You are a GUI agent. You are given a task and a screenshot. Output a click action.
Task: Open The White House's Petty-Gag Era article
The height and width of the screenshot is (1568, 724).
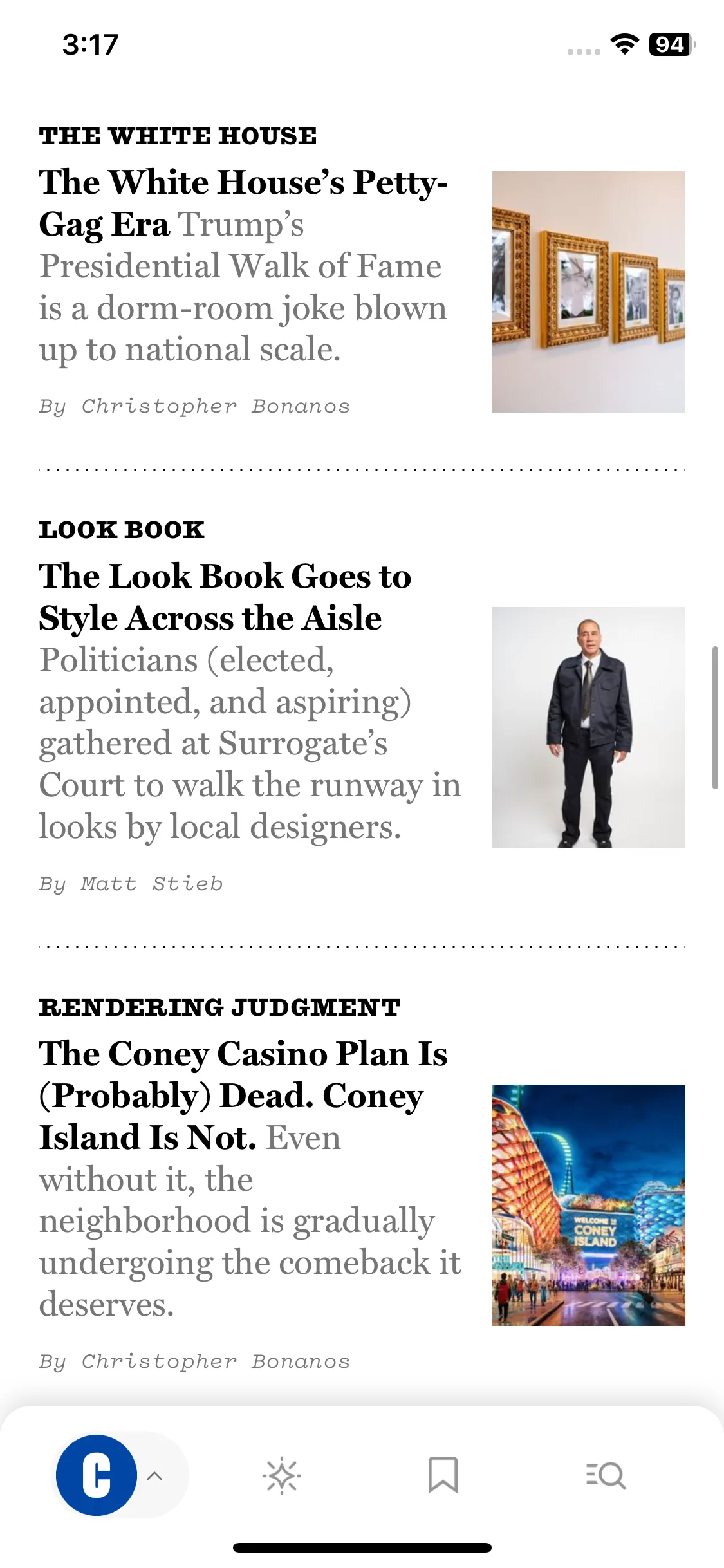coord(243,203)
